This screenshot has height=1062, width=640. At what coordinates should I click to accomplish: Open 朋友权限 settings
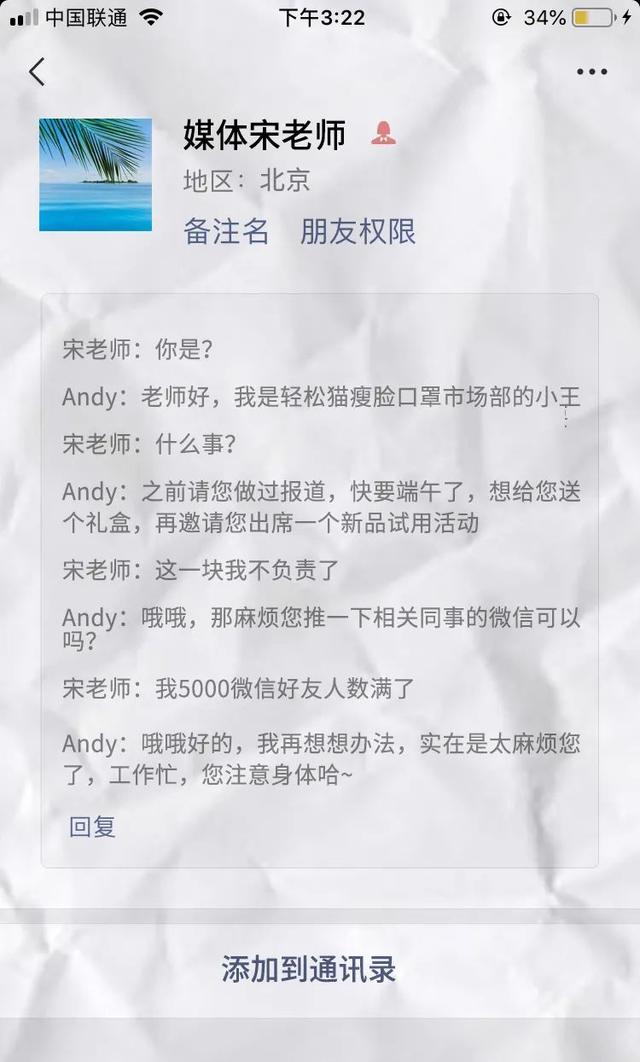(x=358, y=231)
